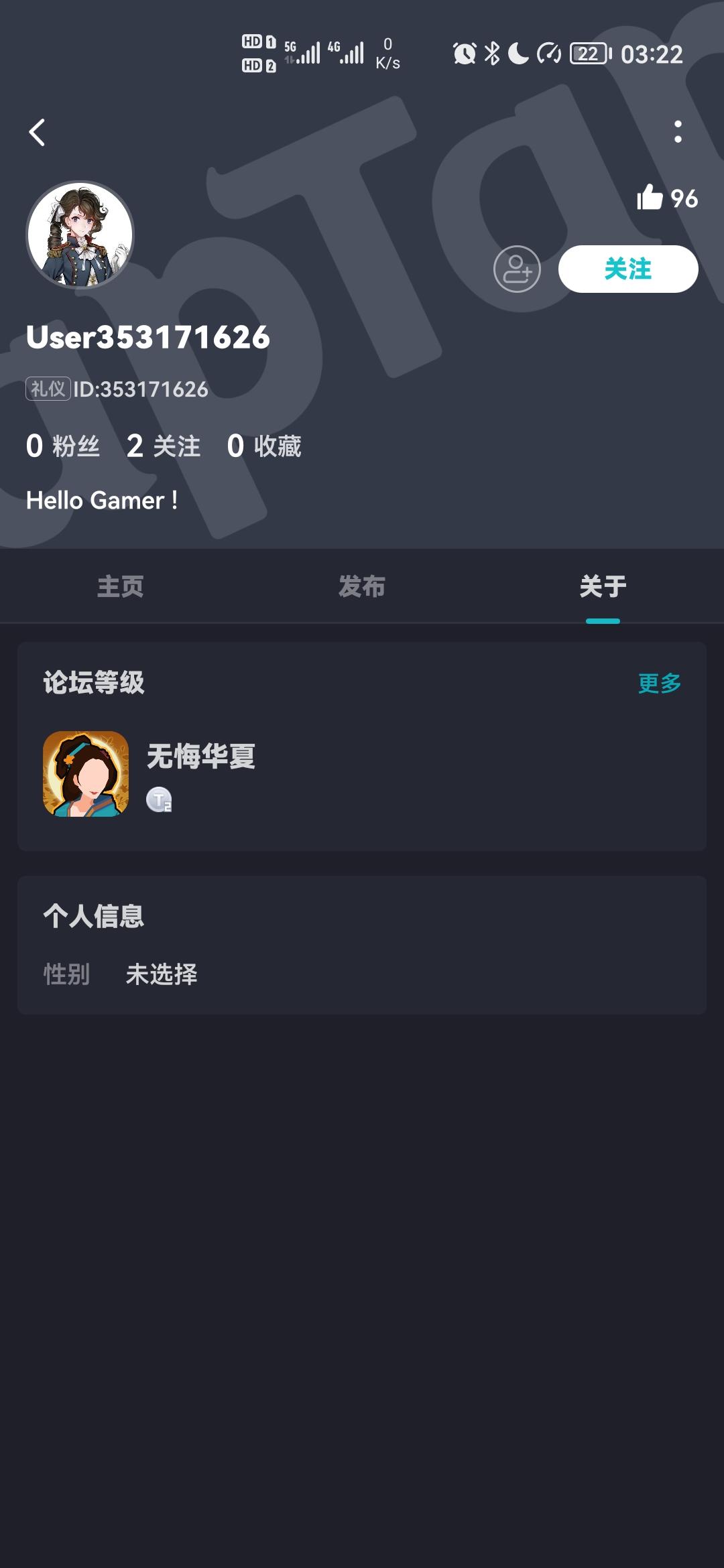View 更多 forum levels

[659, 683]
